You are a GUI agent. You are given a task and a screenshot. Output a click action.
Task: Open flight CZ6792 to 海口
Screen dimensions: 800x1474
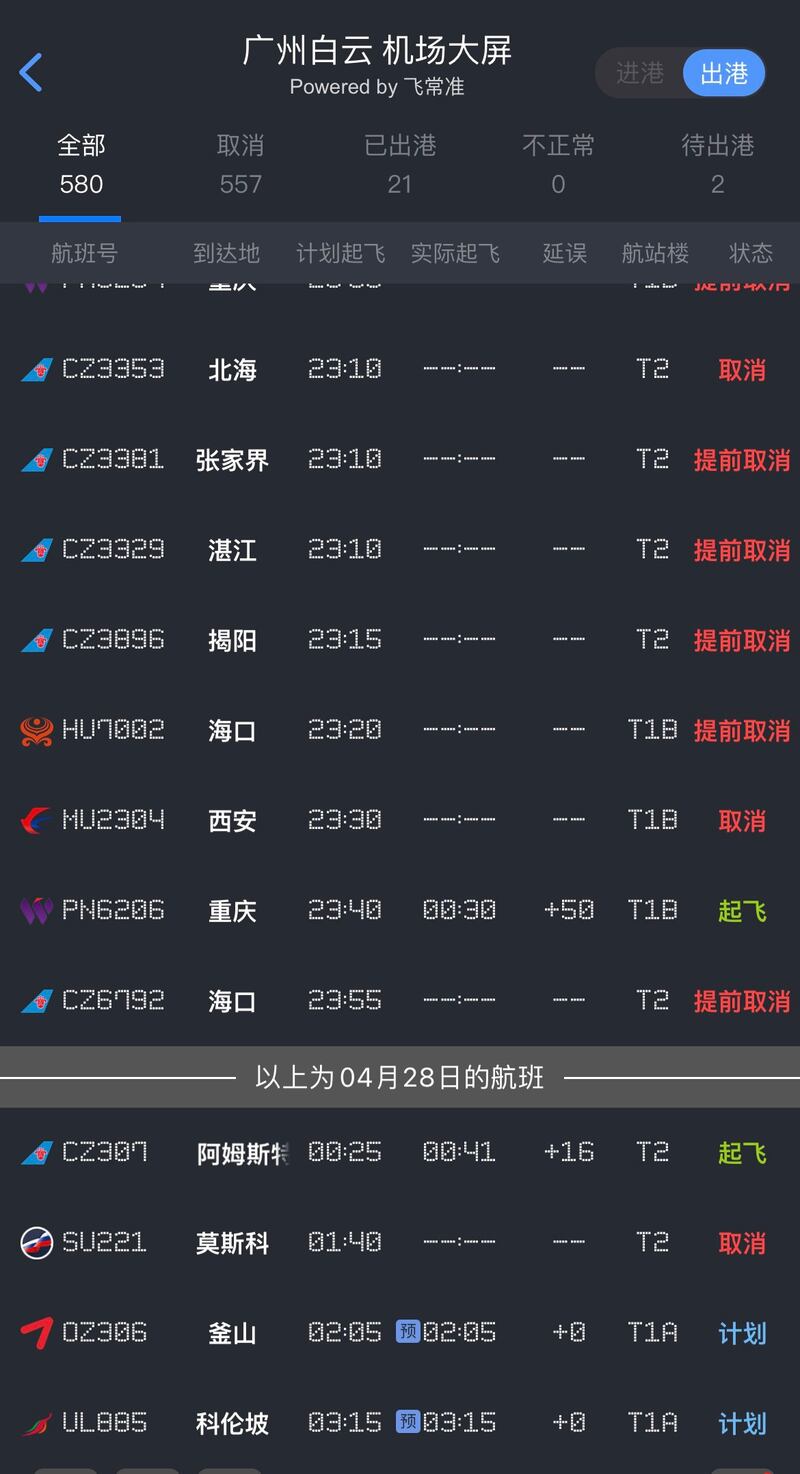point(400,1000)
